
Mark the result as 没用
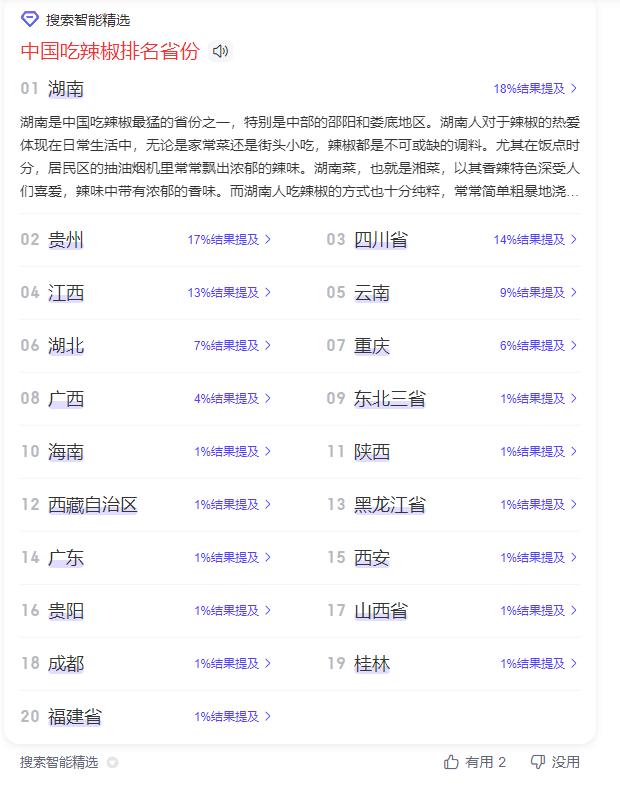pos(555,762)
